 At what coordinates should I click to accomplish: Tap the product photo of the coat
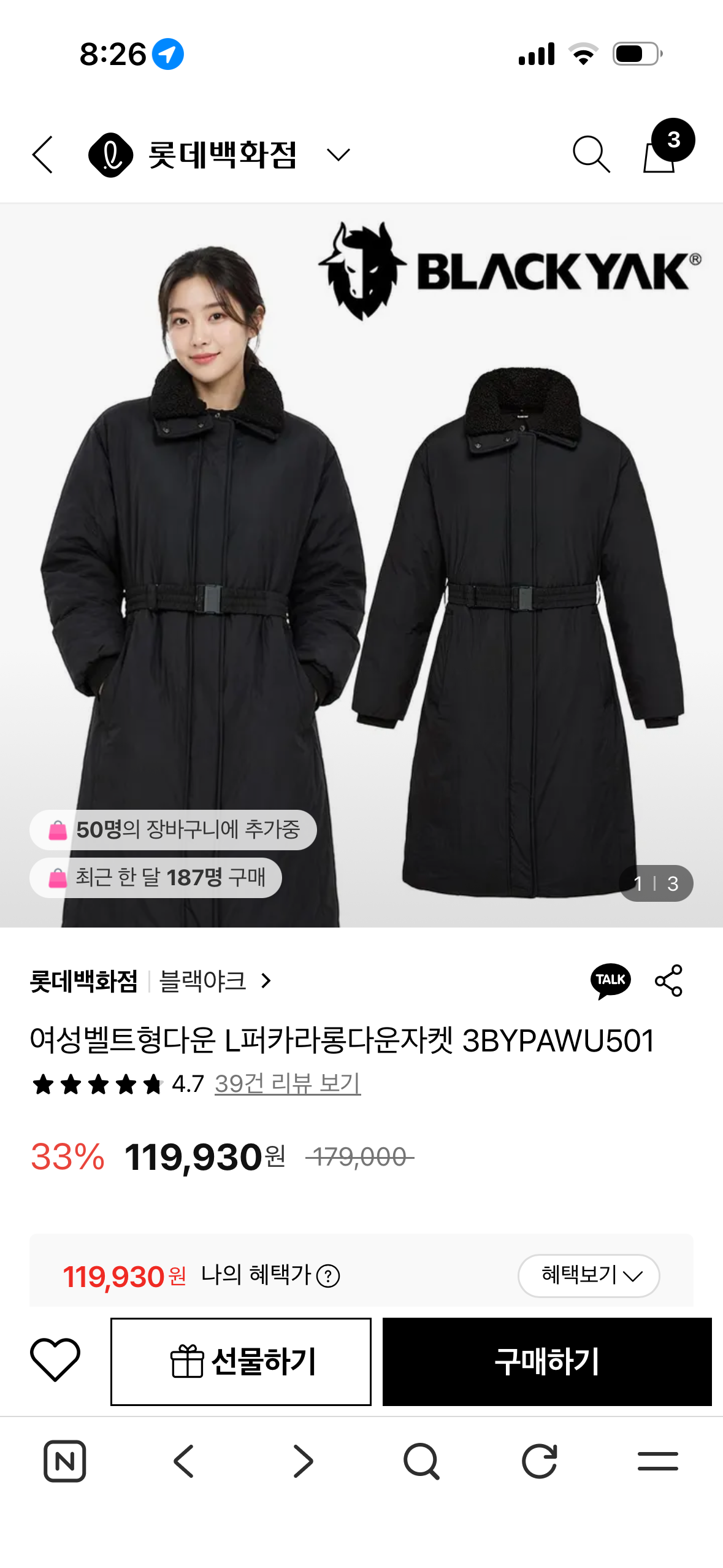click(362, 583)
